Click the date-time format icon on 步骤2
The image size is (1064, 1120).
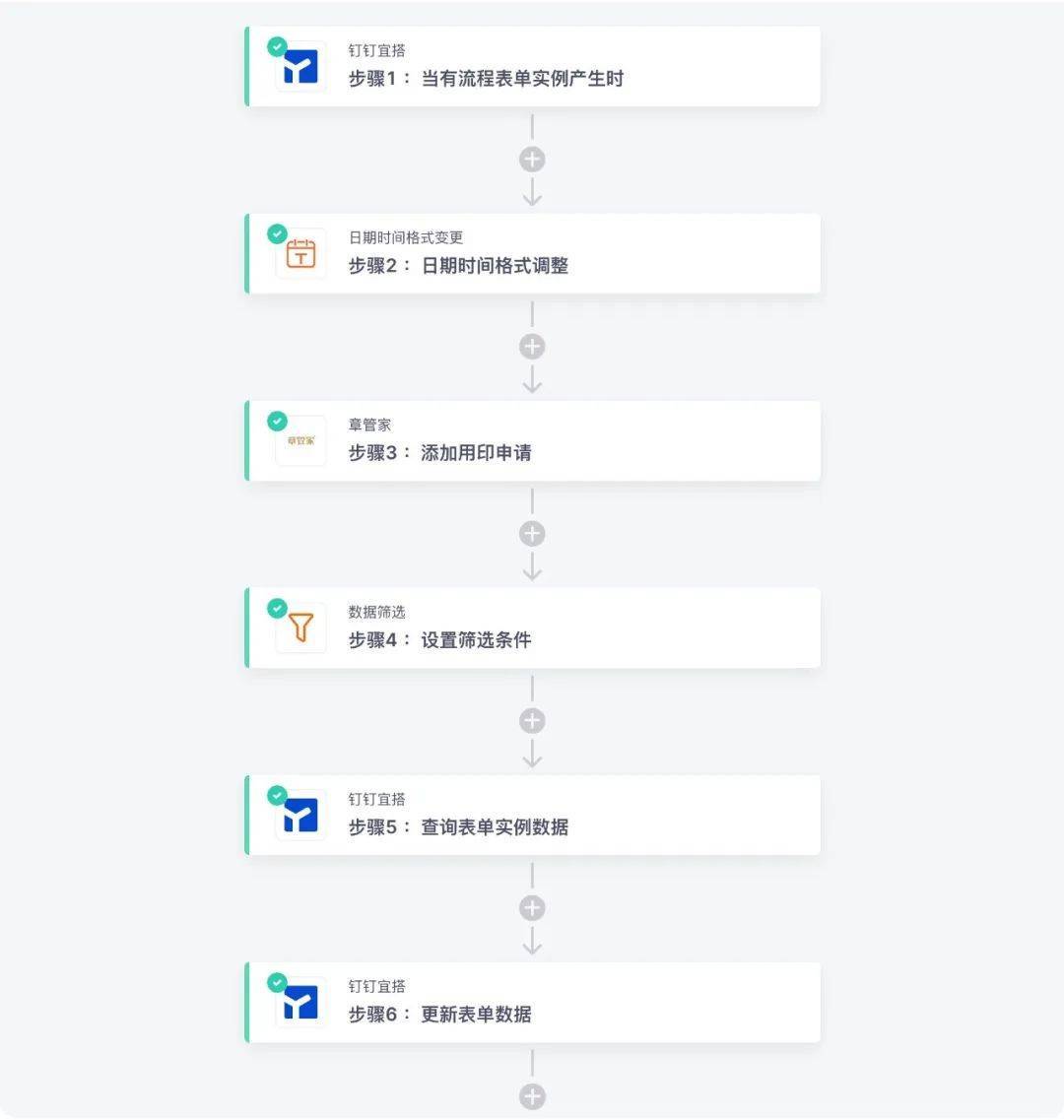tap(300, 253)
